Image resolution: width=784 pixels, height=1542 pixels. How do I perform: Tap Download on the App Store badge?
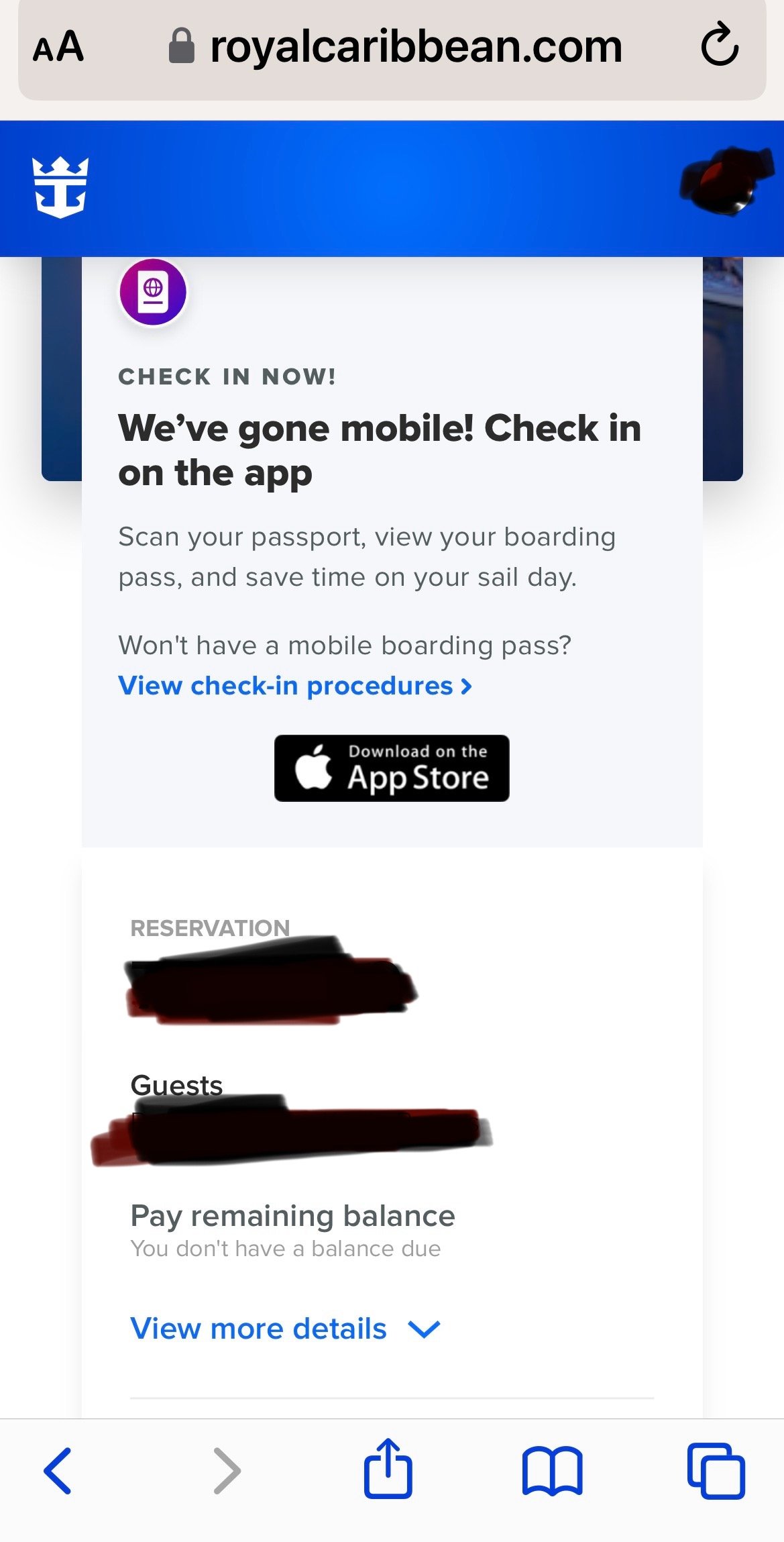(392, 768)
